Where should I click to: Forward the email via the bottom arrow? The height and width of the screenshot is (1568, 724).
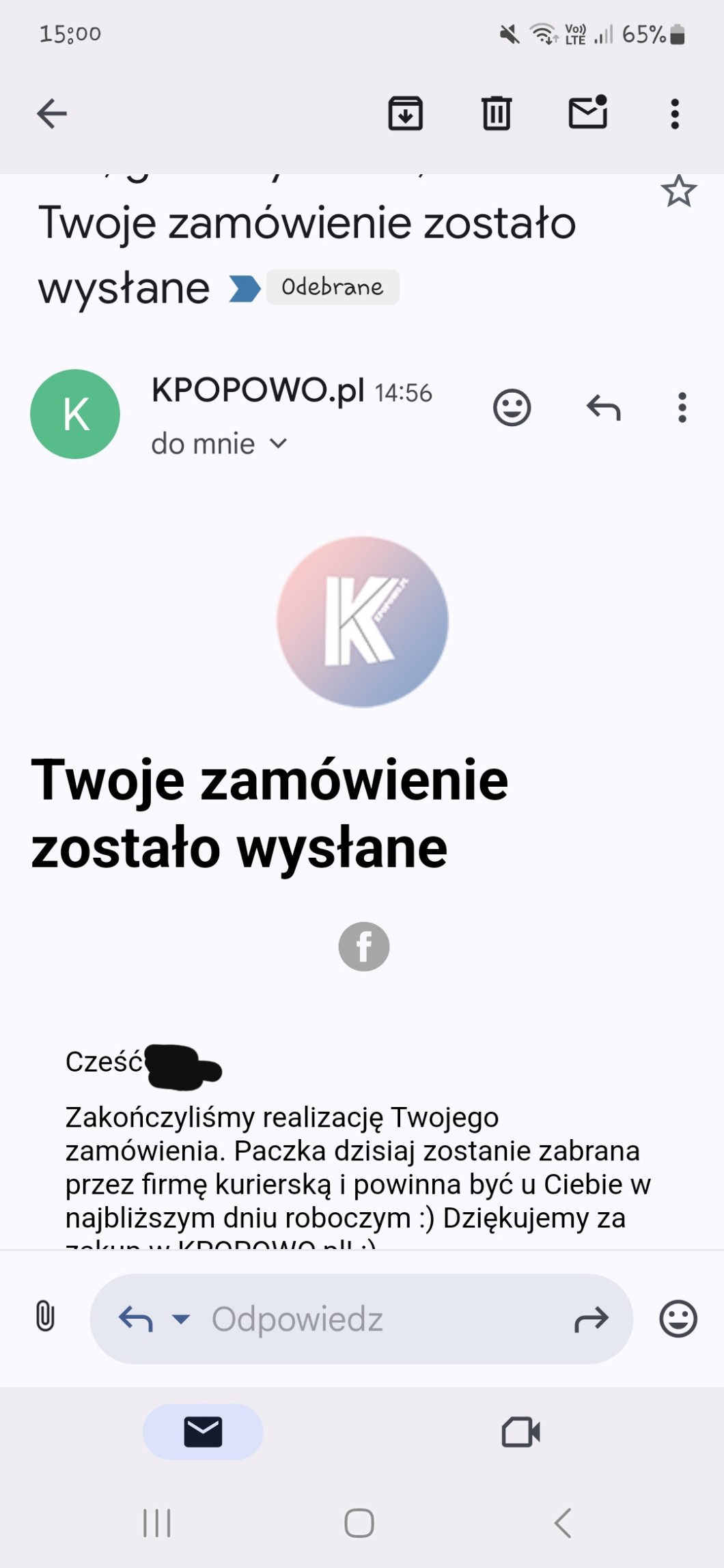point(591,1319)
